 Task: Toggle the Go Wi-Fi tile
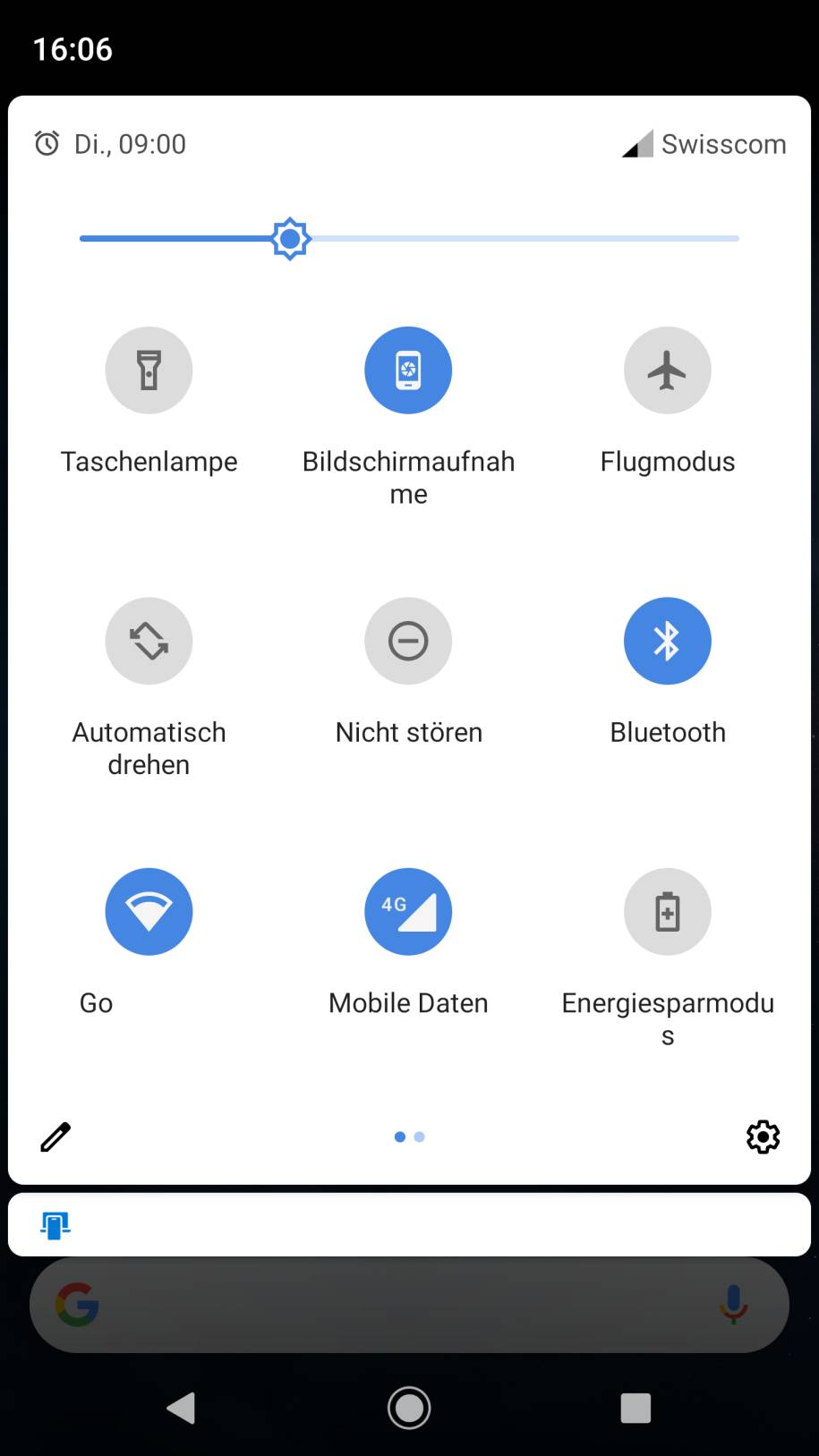point(149,911)
